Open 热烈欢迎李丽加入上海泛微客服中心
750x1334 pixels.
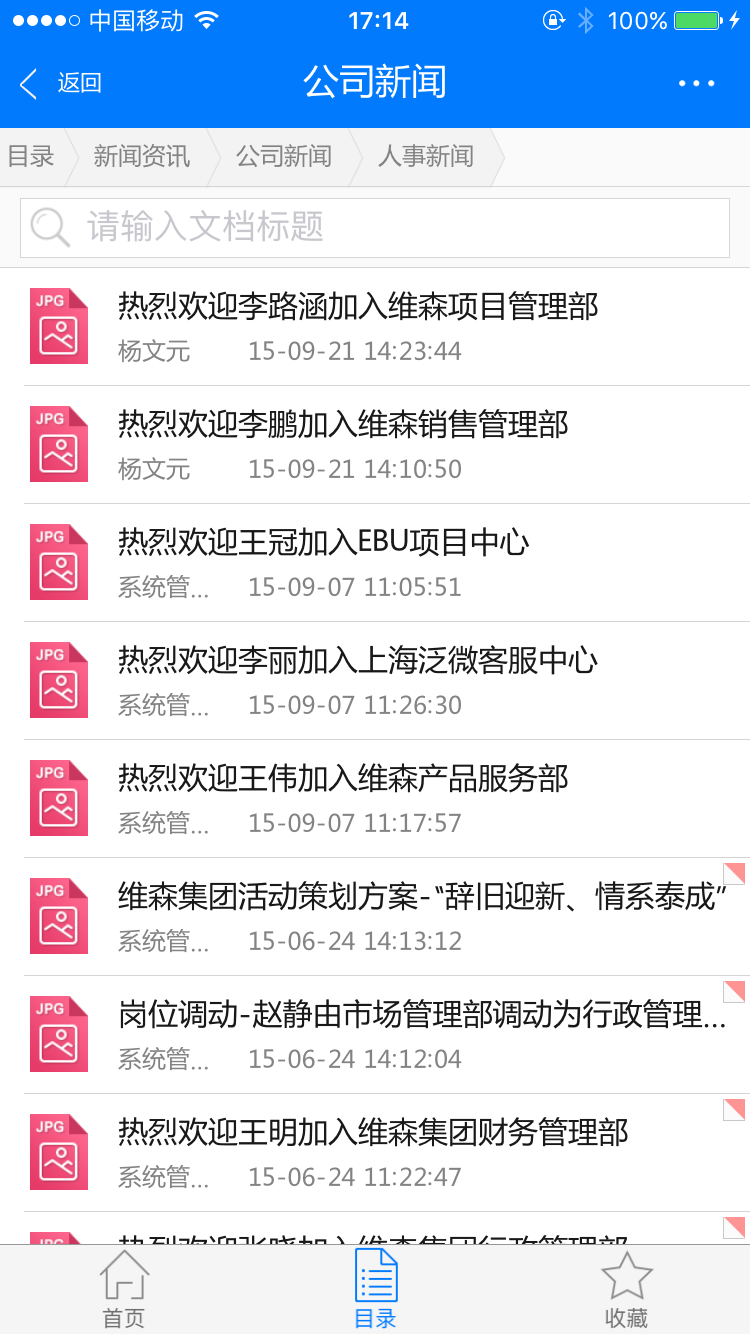(375, 681)
